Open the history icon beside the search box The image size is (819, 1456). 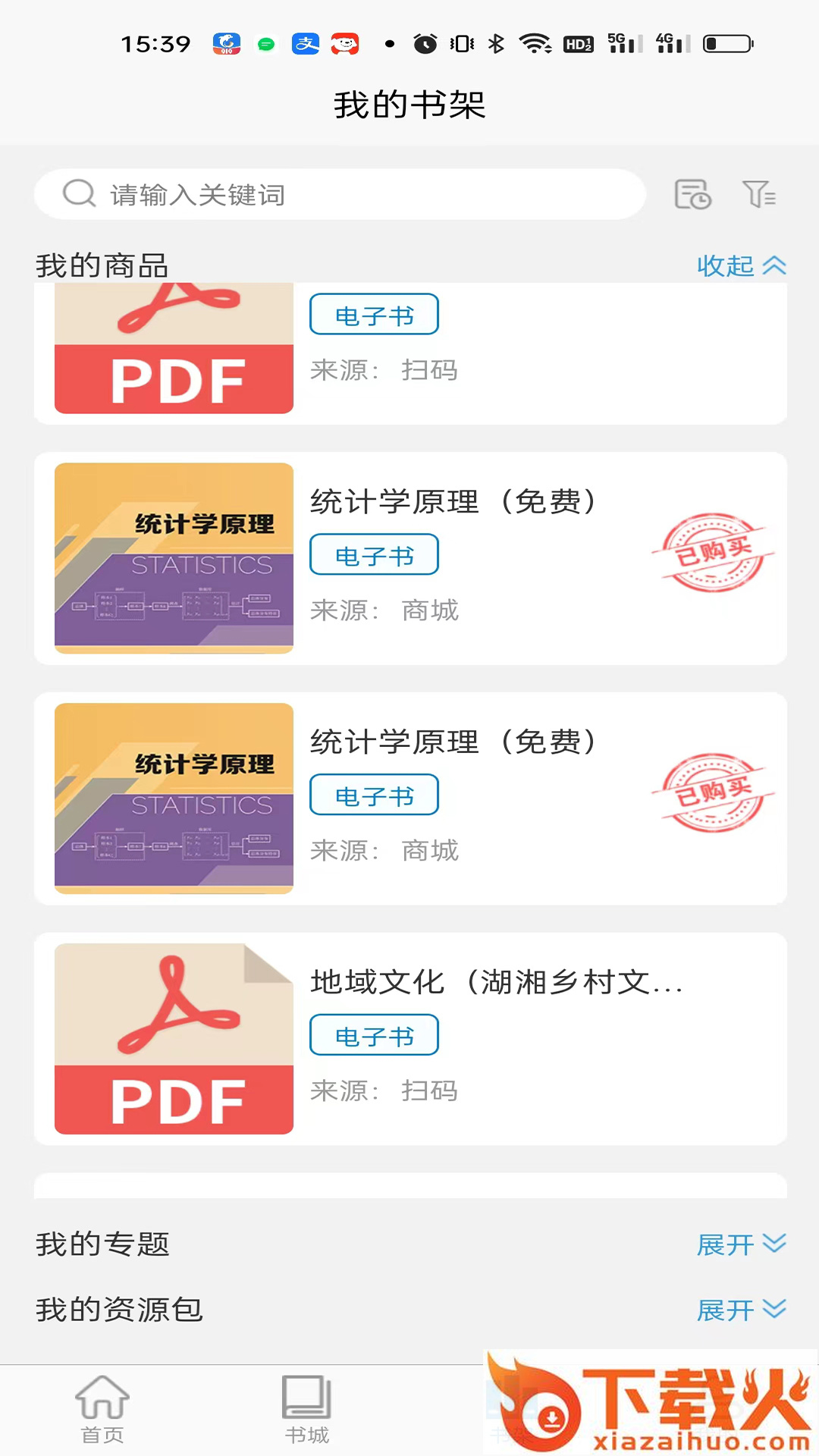click(692, 195)
